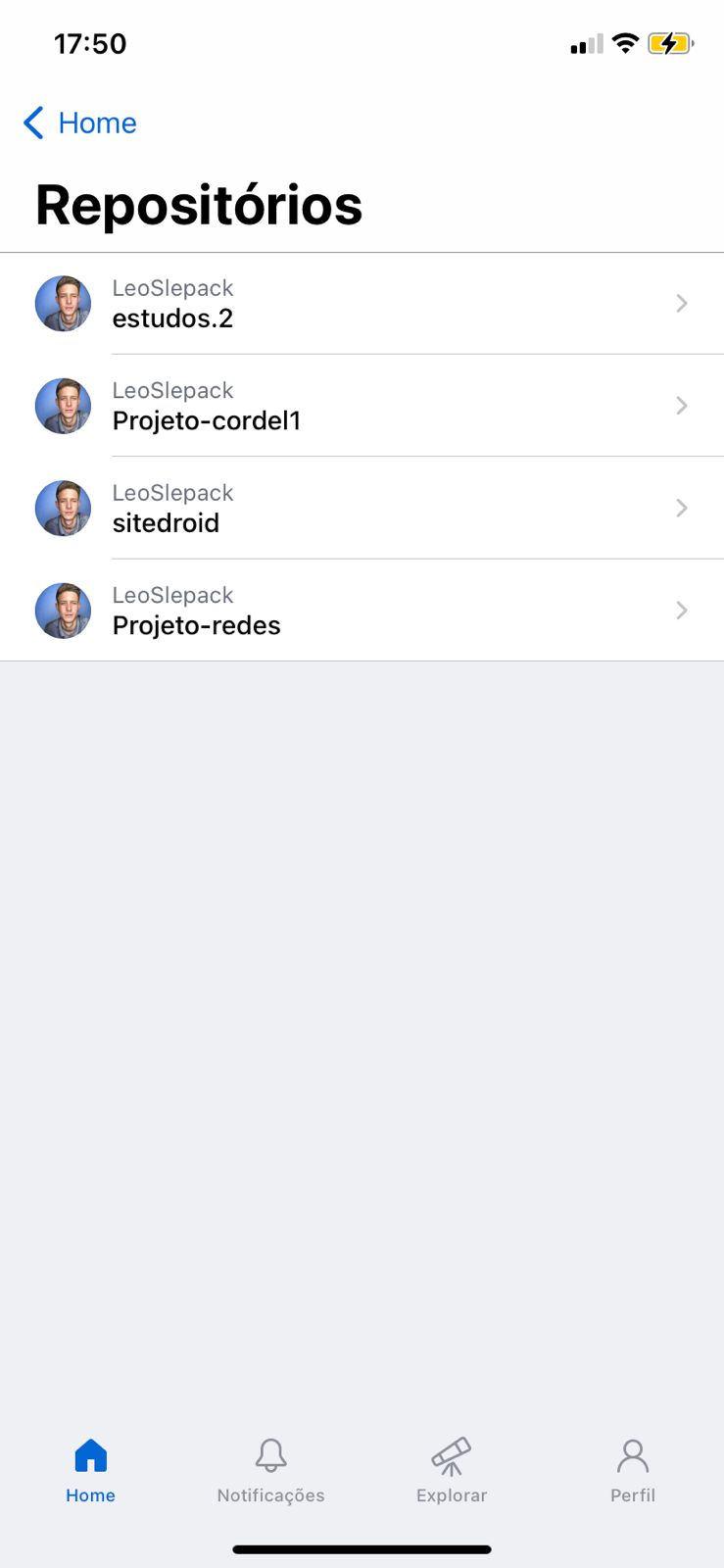This screenshot has width=724, height=1568.
Task: Switch to the Explorar tab
Action: coord(451,1470)
